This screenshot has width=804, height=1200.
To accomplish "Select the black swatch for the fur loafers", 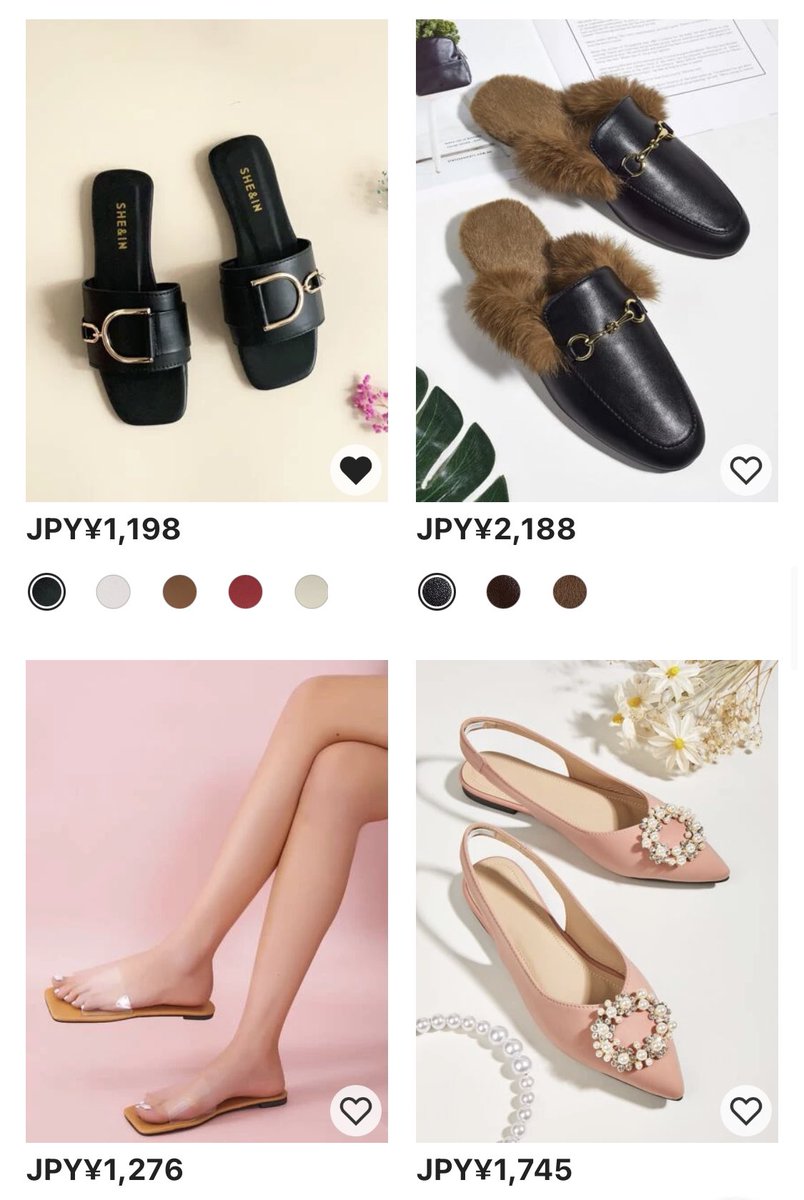I will click(x=436, y=591).
